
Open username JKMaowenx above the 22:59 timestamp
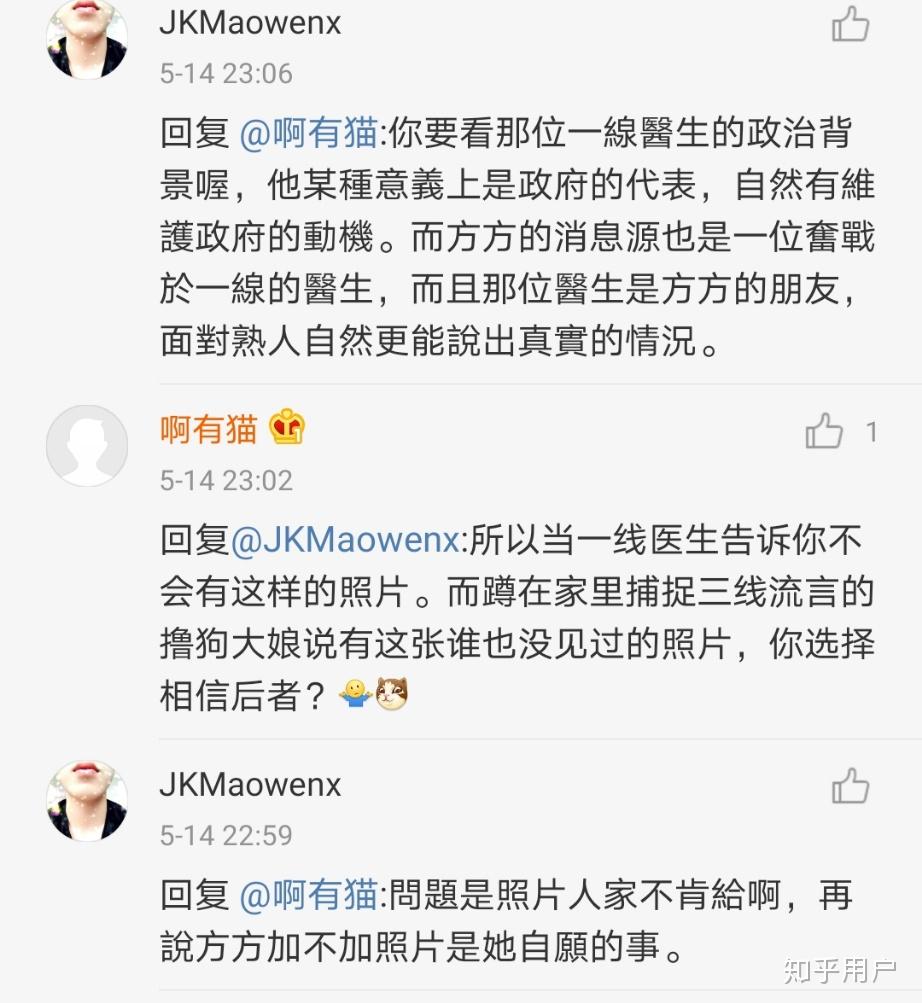click(250, 785)
